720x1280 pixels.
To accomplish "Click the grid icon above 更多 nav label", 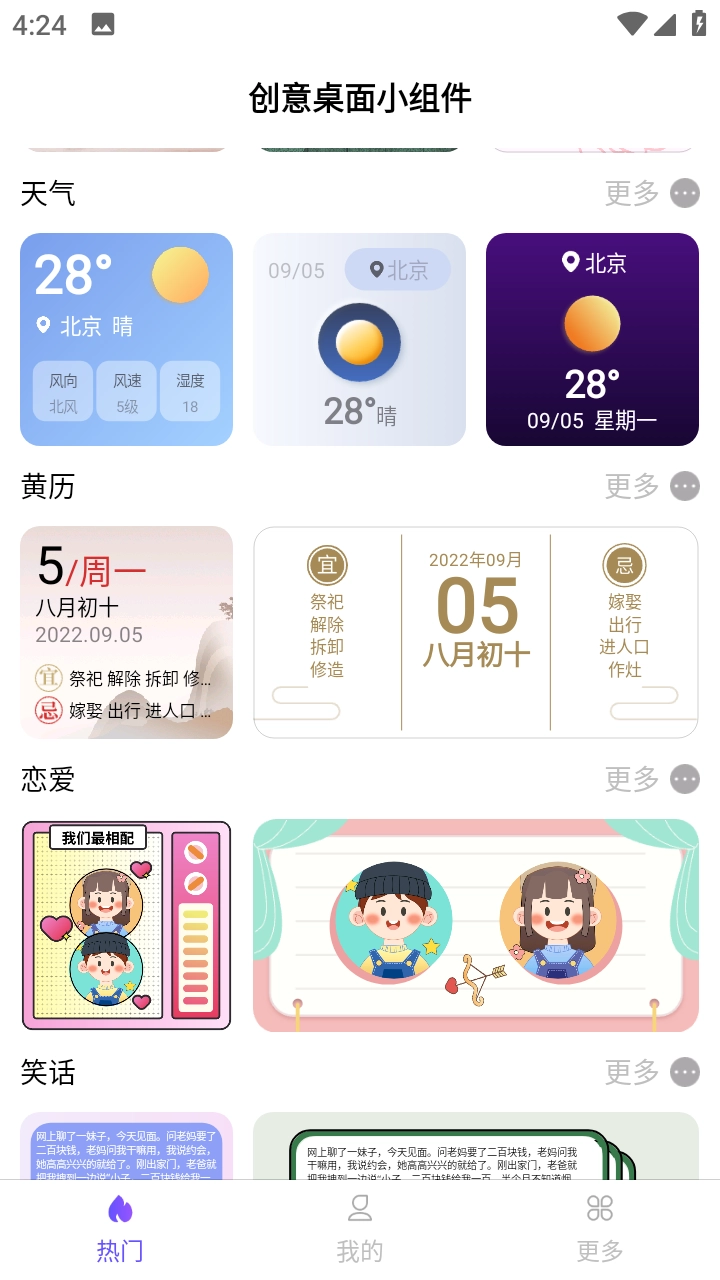I will tap(599, 1208).
